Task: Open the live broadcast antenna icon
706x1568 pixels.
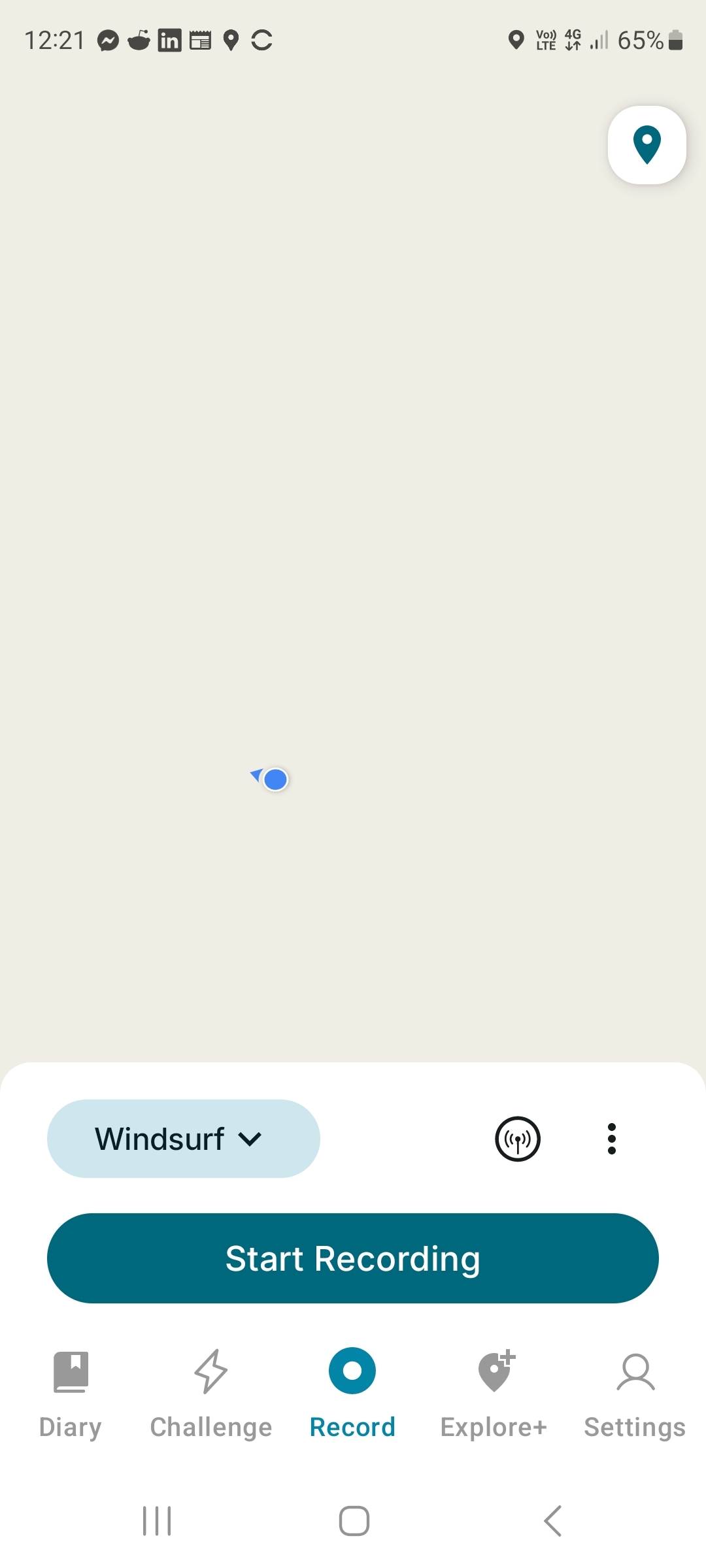Action: tap(516, 1138)
